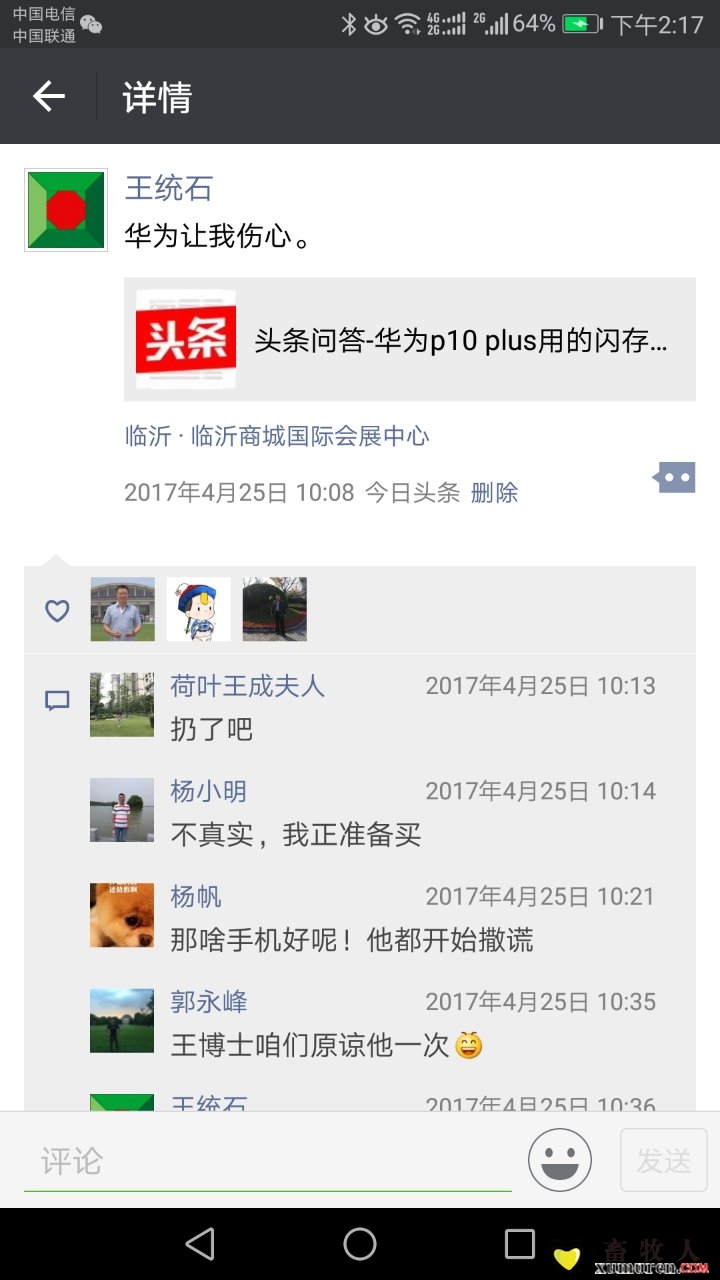720x1280 pixels.
Task: Open 王统石's profile avatar
Action: [66, 210]
